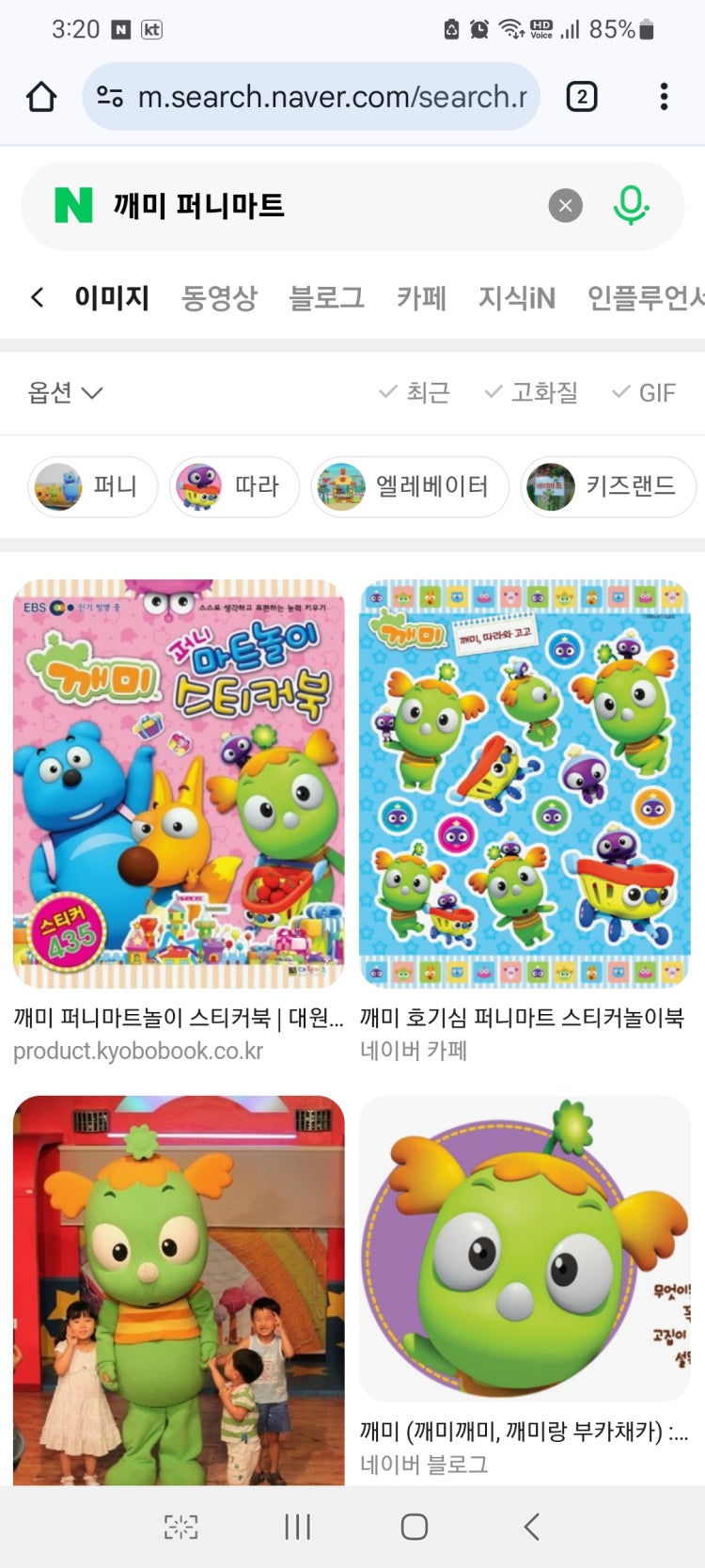Open the browser tab switcher
The height and width of the screenshot is (1568, 705).
[581, 97]
